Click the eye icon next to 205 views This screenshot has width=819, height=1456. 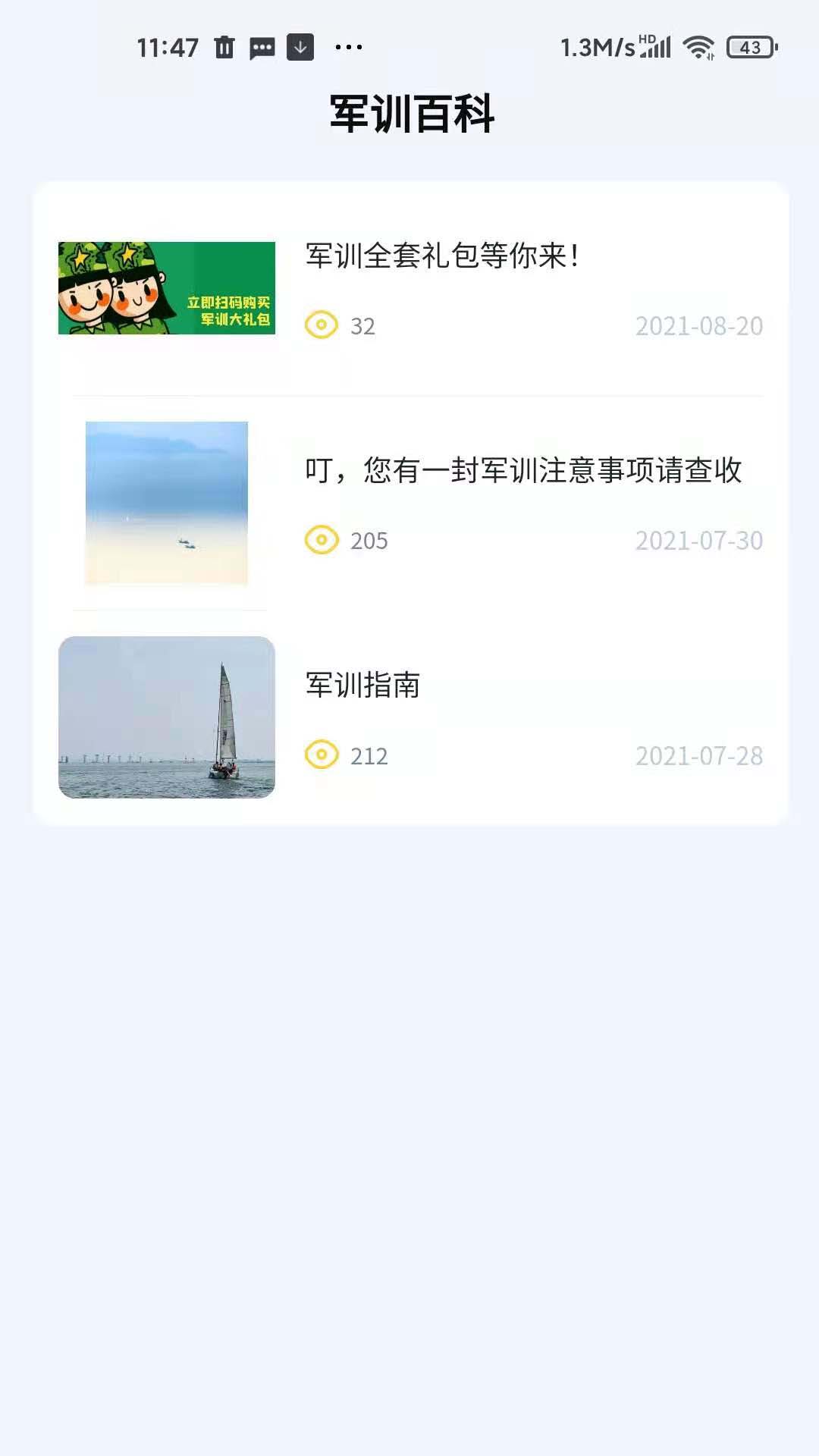click(x=322, y=541)
